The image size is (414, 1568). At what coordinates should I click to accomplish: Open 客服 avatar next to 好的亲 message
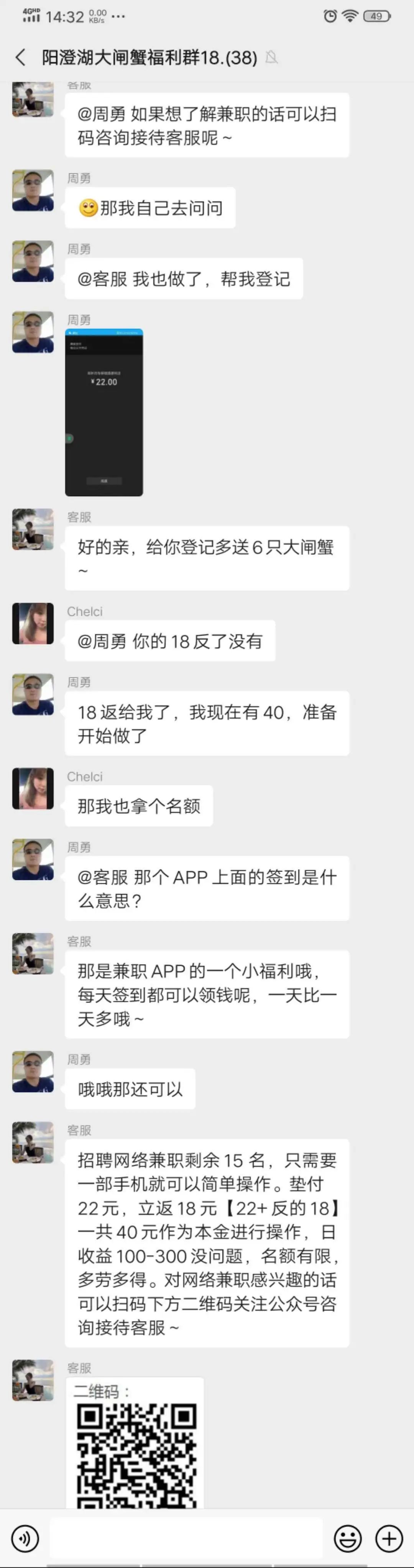(33, 529)
